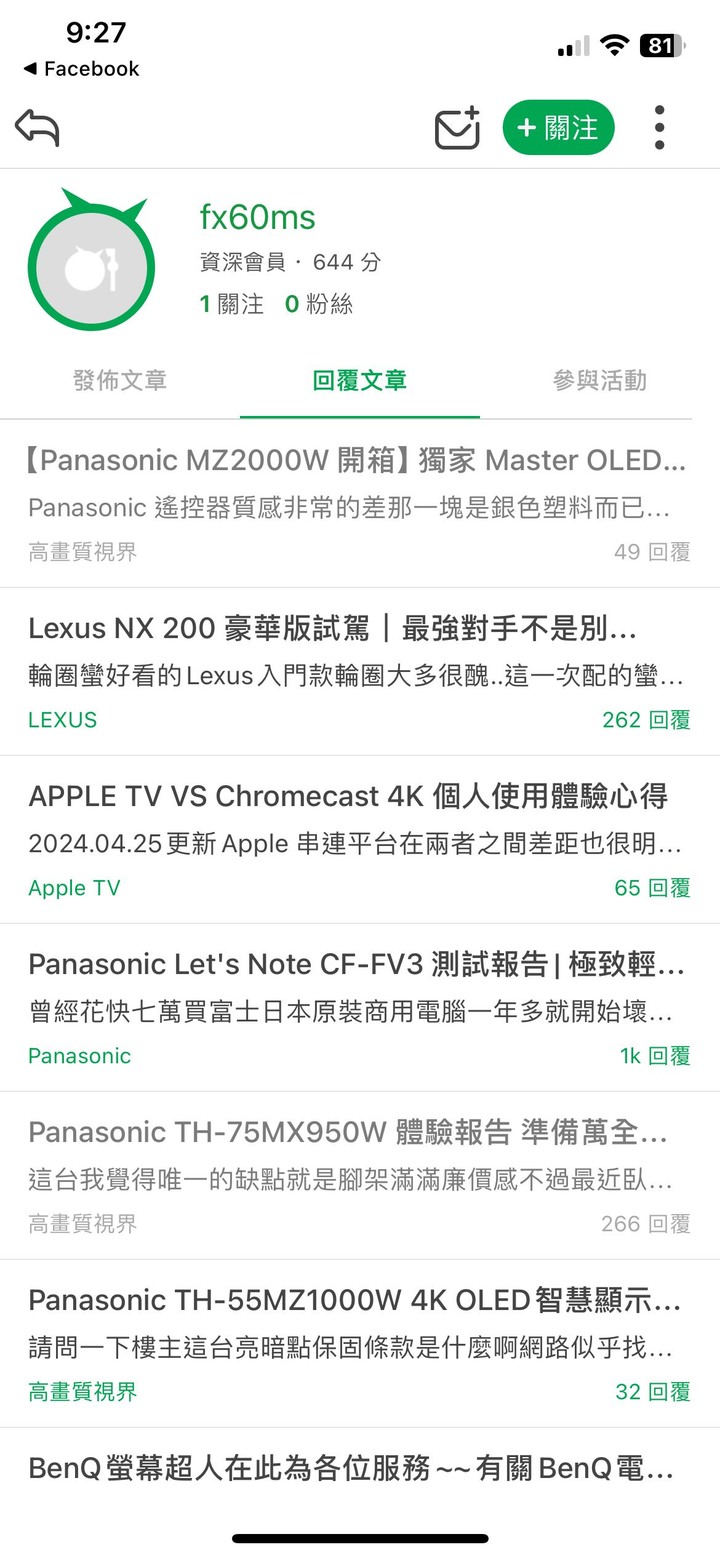The image size is (720, 1558).
Task: Select the 回覆文章 tab
Action: (360, 381)
